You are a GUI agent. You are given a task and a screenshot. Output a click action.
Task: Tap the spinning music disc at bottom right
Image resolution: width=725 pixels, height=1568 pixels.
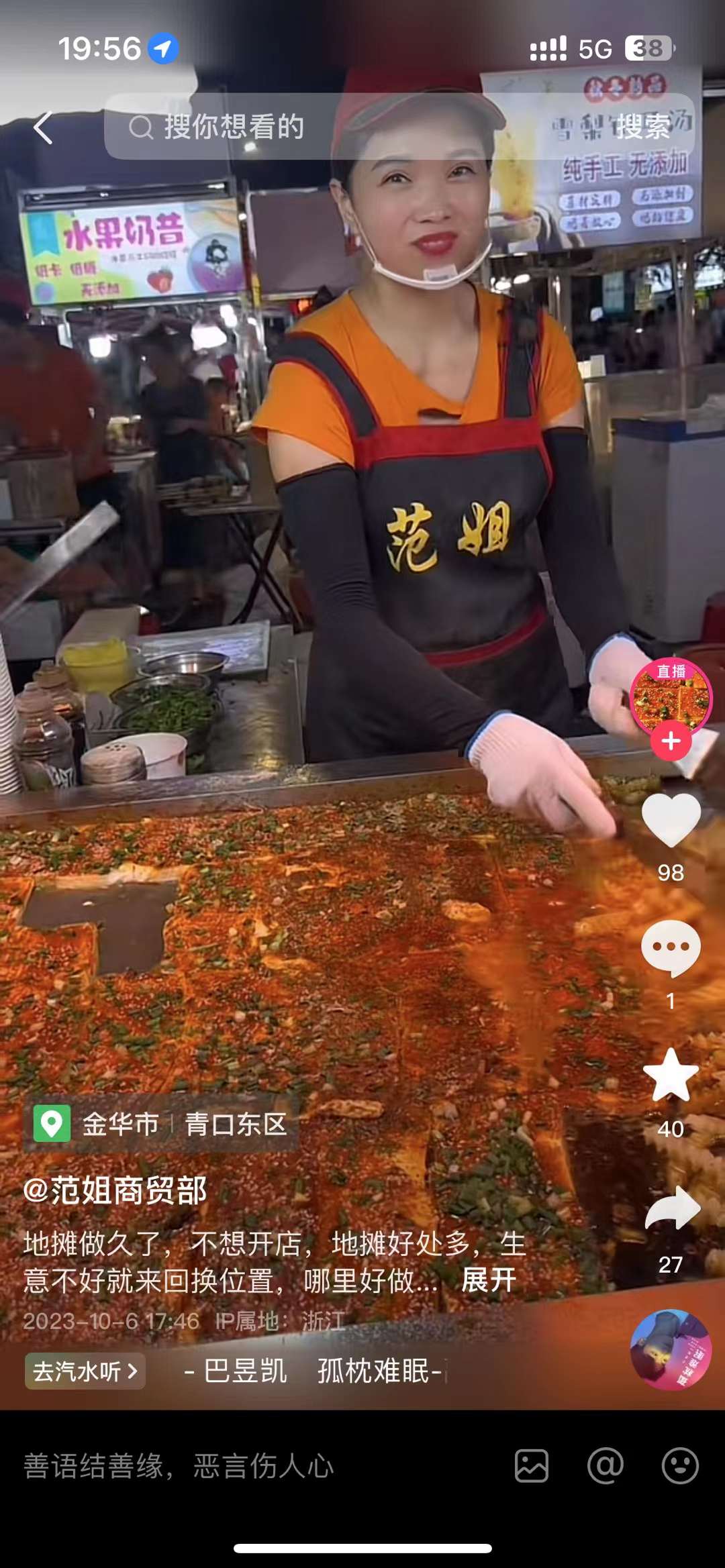[670, 1359]
